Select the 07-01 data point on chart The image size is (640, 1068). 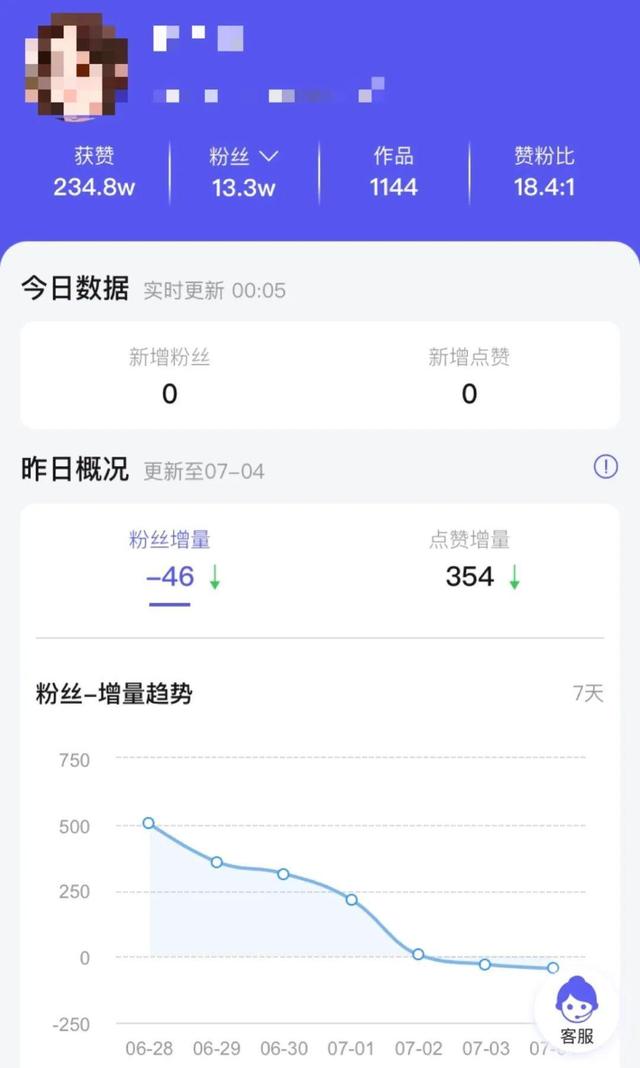pos(351,900)
